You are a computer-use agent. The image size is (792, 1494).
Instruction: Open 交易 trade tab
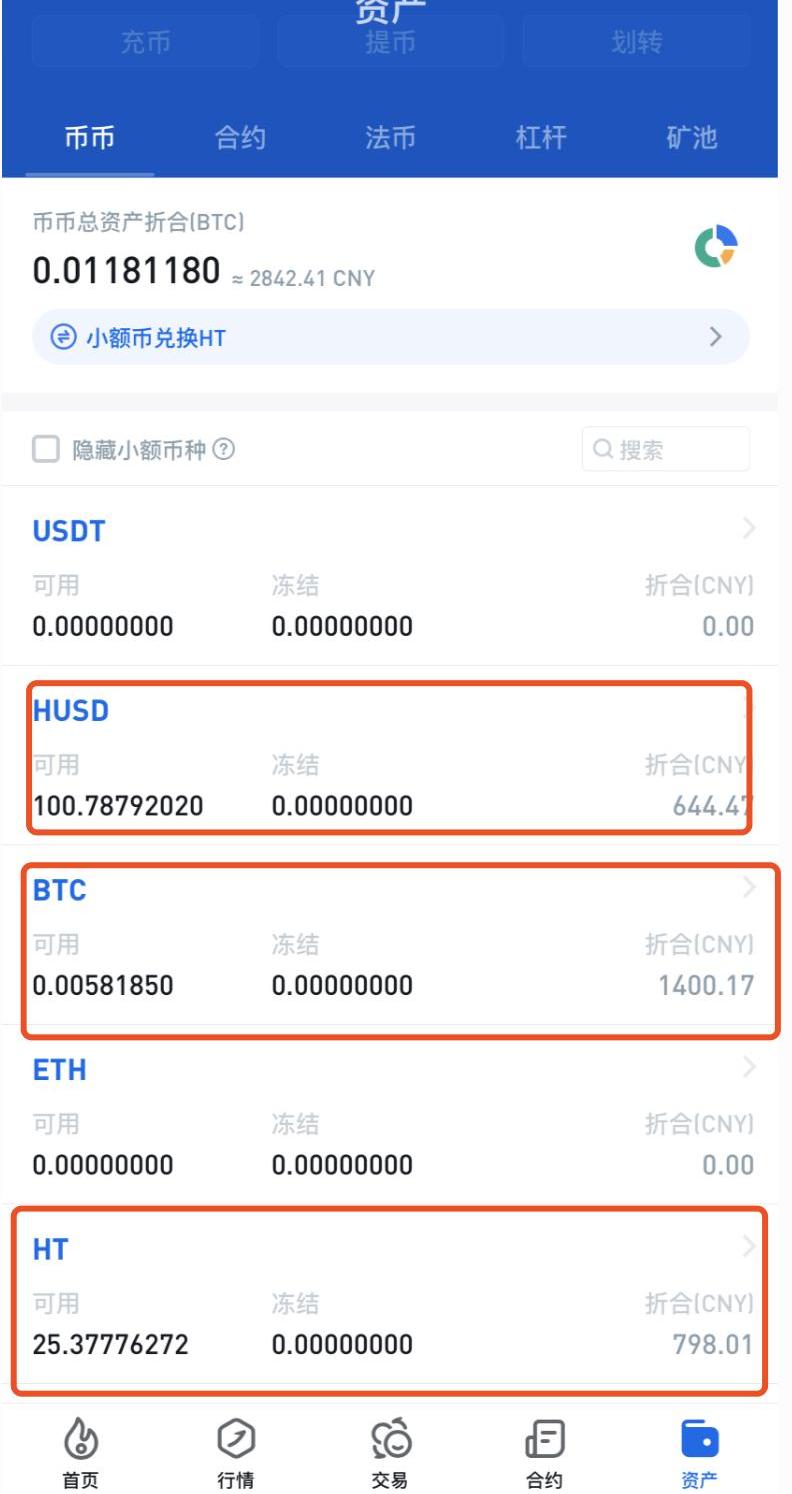pos(389,1452)
